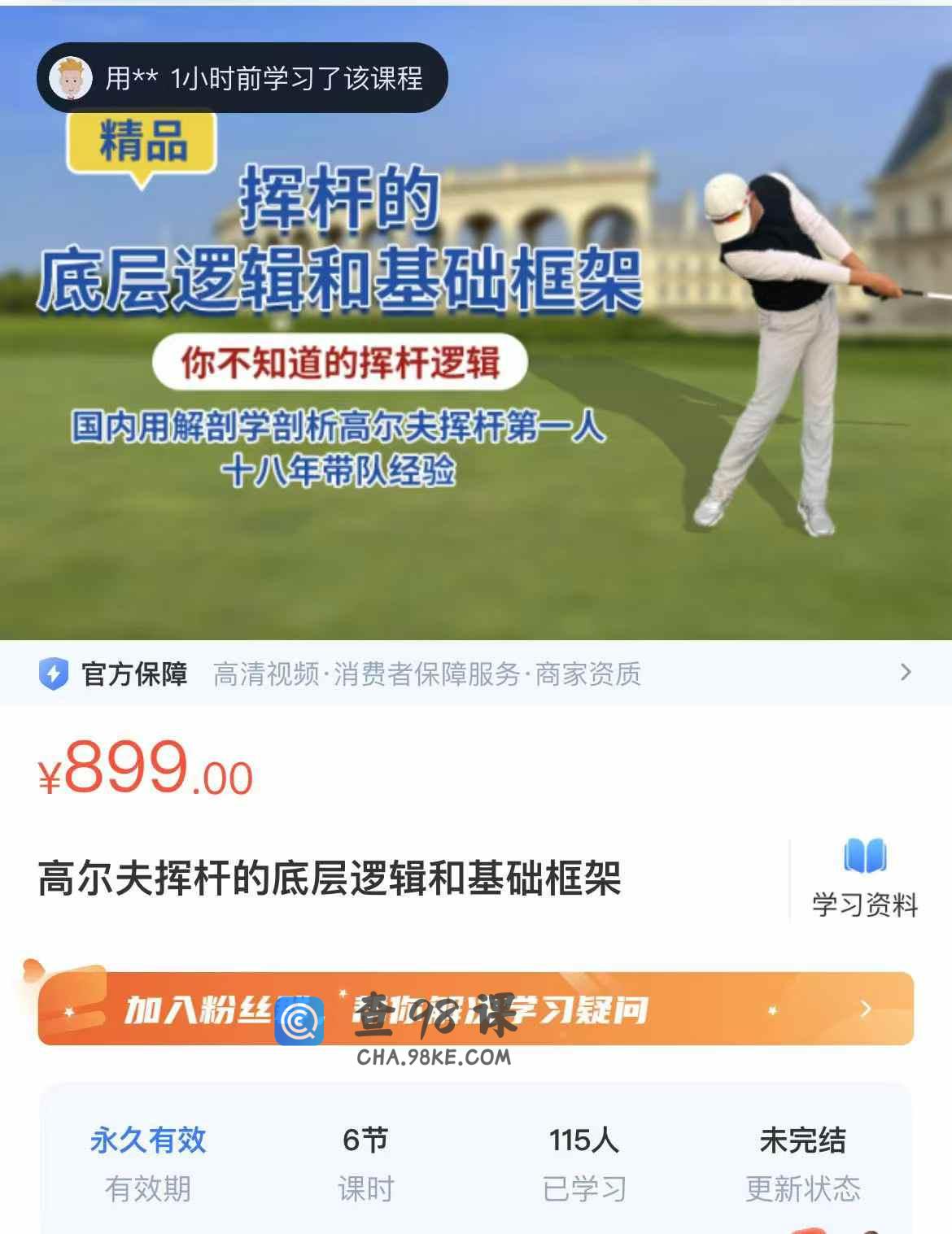Open the 官方保障 guarantee details row

[475, 674]
